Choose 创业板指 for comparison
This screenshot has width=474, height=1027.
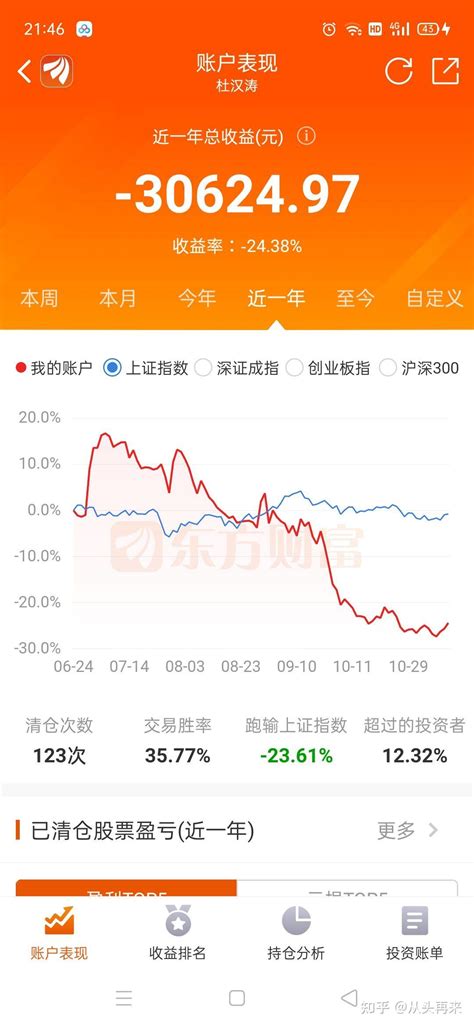point(327,368)
